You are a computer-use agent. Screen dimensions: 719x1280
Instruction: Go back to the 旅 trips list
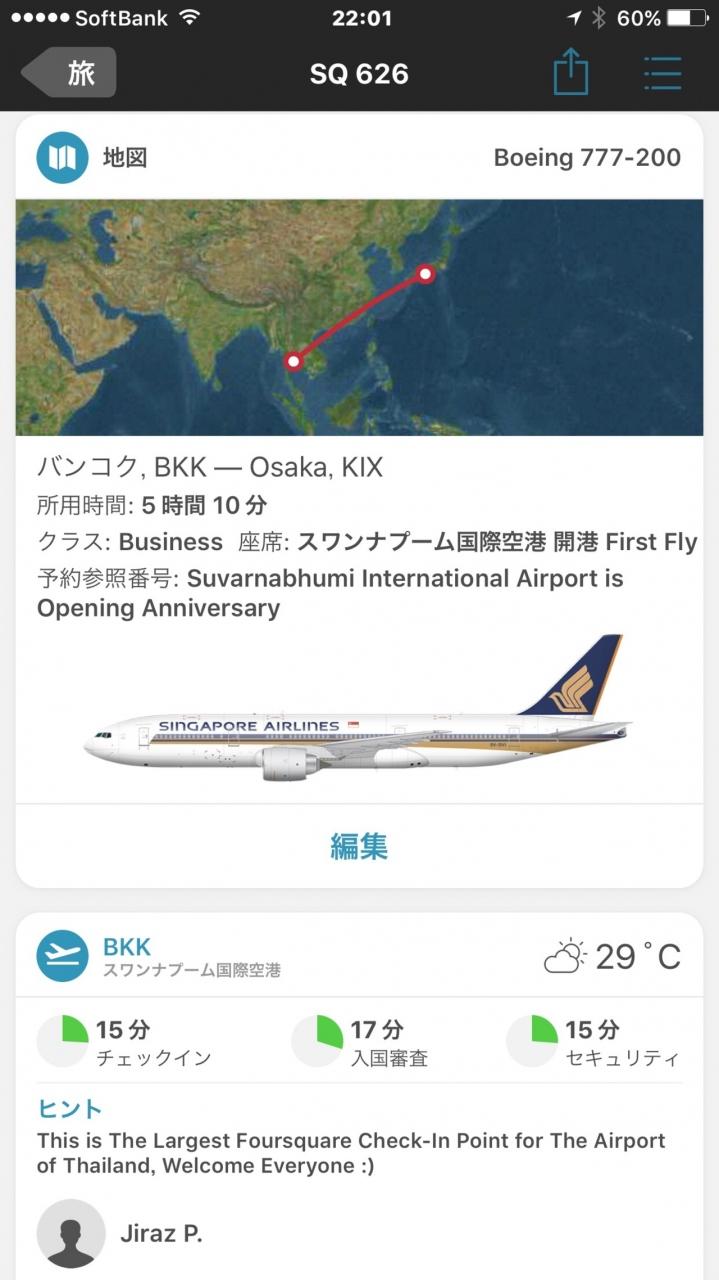pyautogui.click(x=70, y=73)
